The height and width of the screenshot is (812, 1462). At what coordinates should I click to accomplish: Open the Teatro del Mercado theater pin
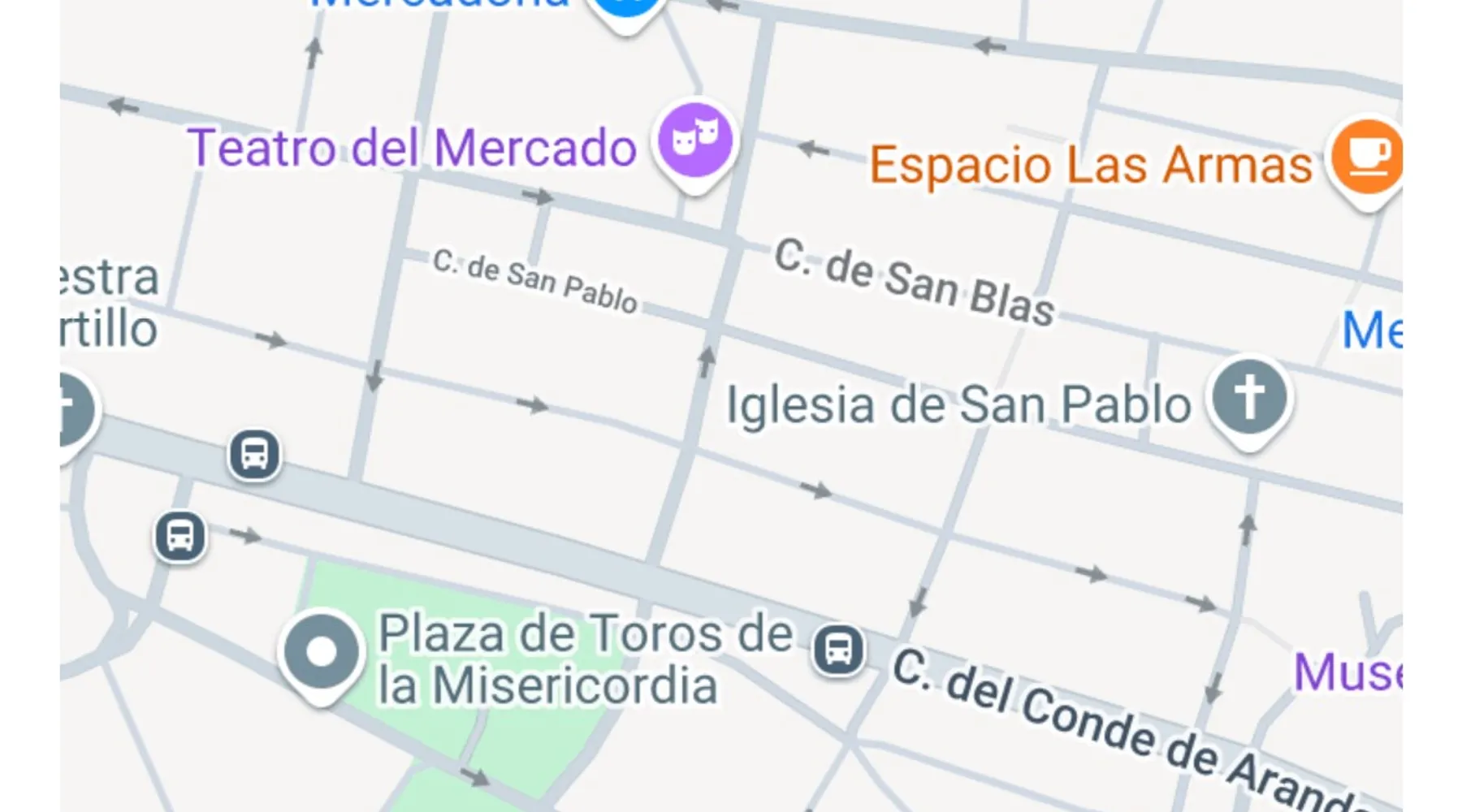[x=695, y=140]
